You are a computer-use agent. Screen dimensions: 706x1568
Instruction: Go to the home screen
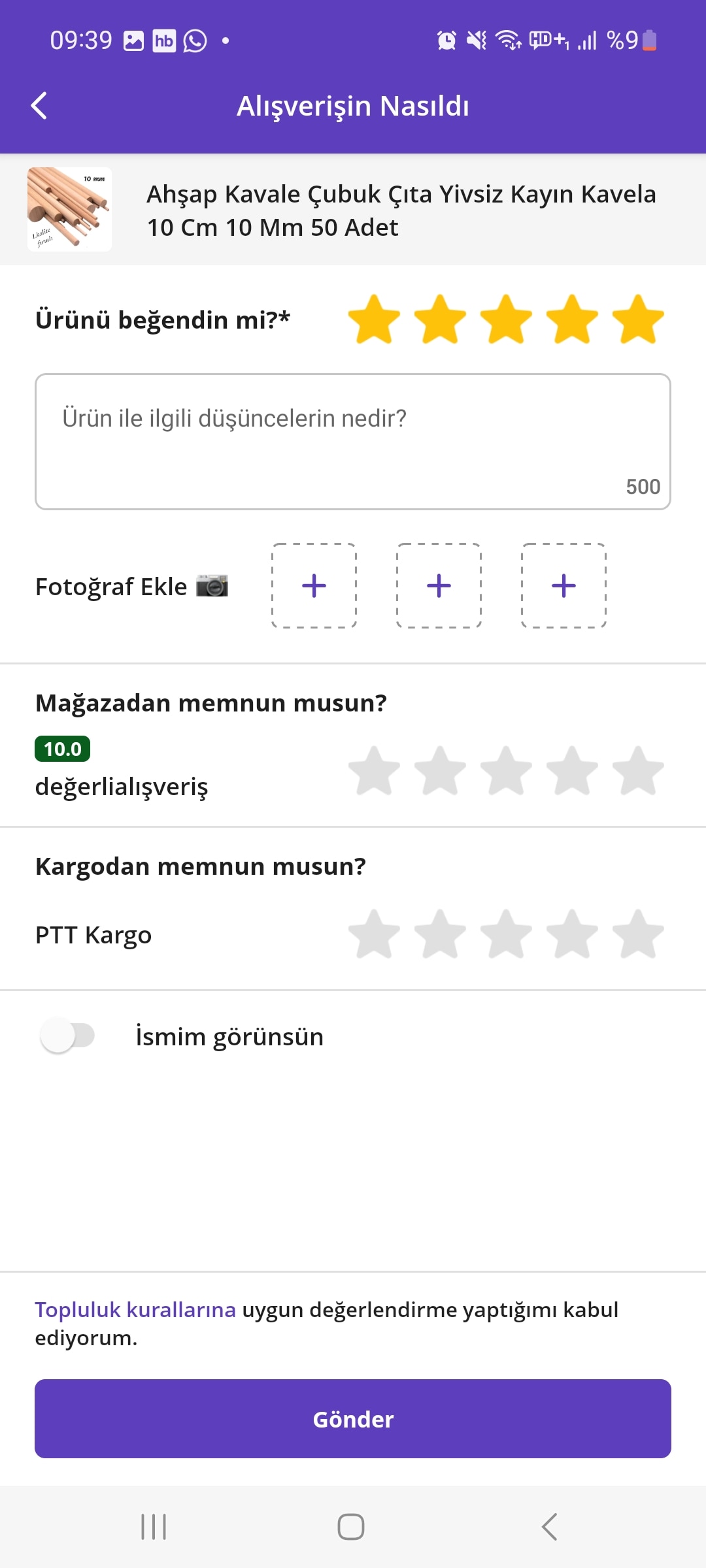(x=351, y=1527)
